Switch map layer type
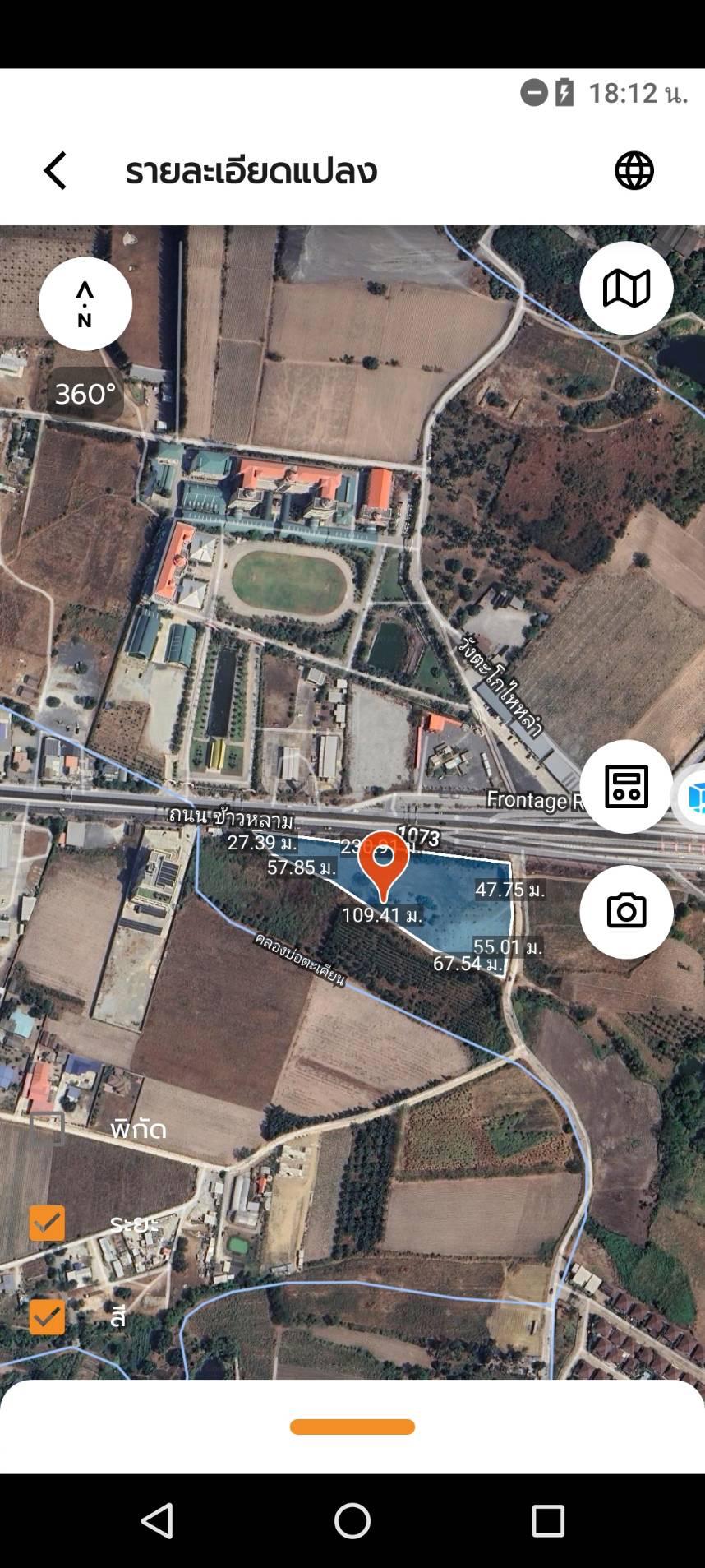The height and width of the screenshot is (1568, 705). [626, 289]
